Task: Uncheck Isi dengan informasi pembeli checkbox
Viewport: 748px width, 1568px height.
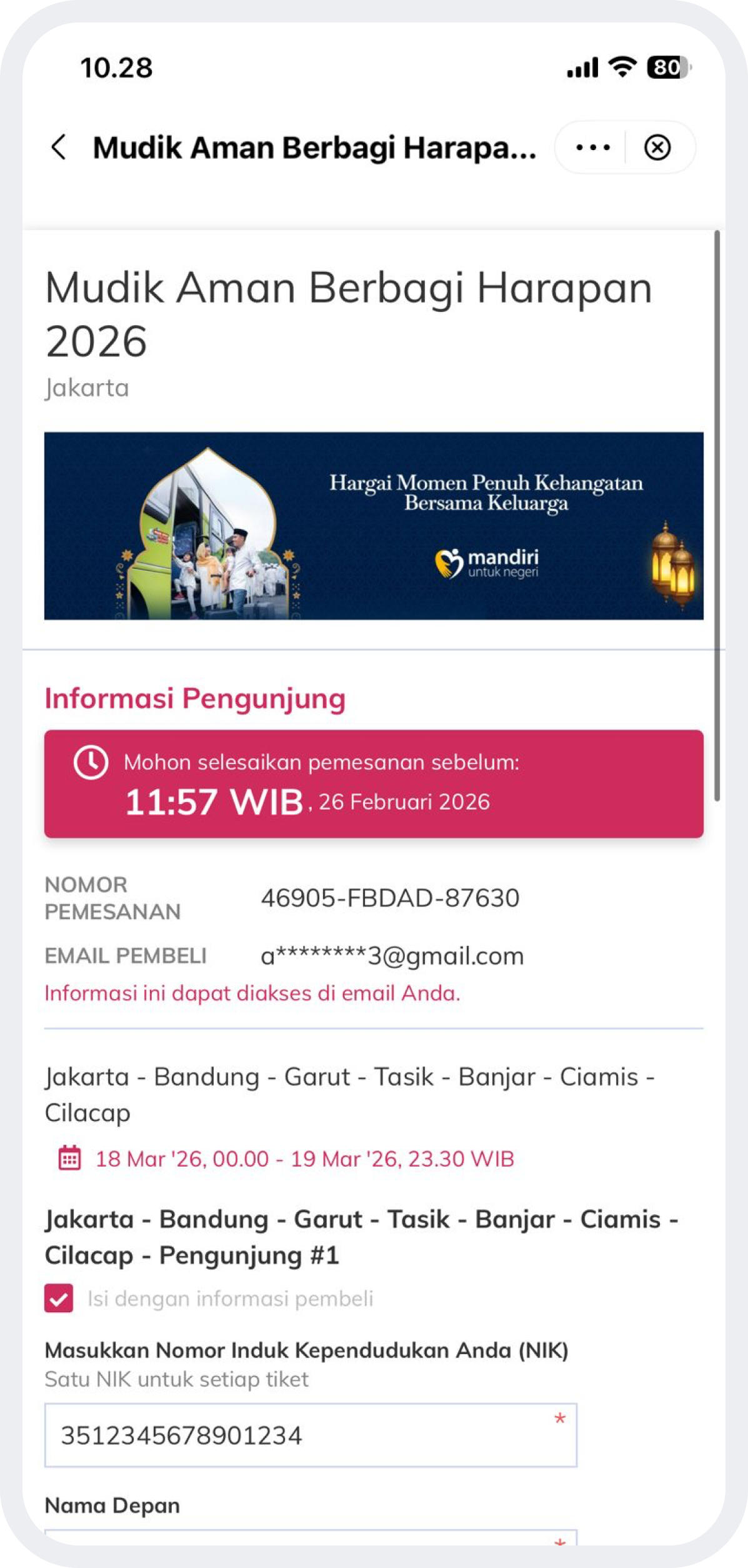Action: tap(59, 1299)
